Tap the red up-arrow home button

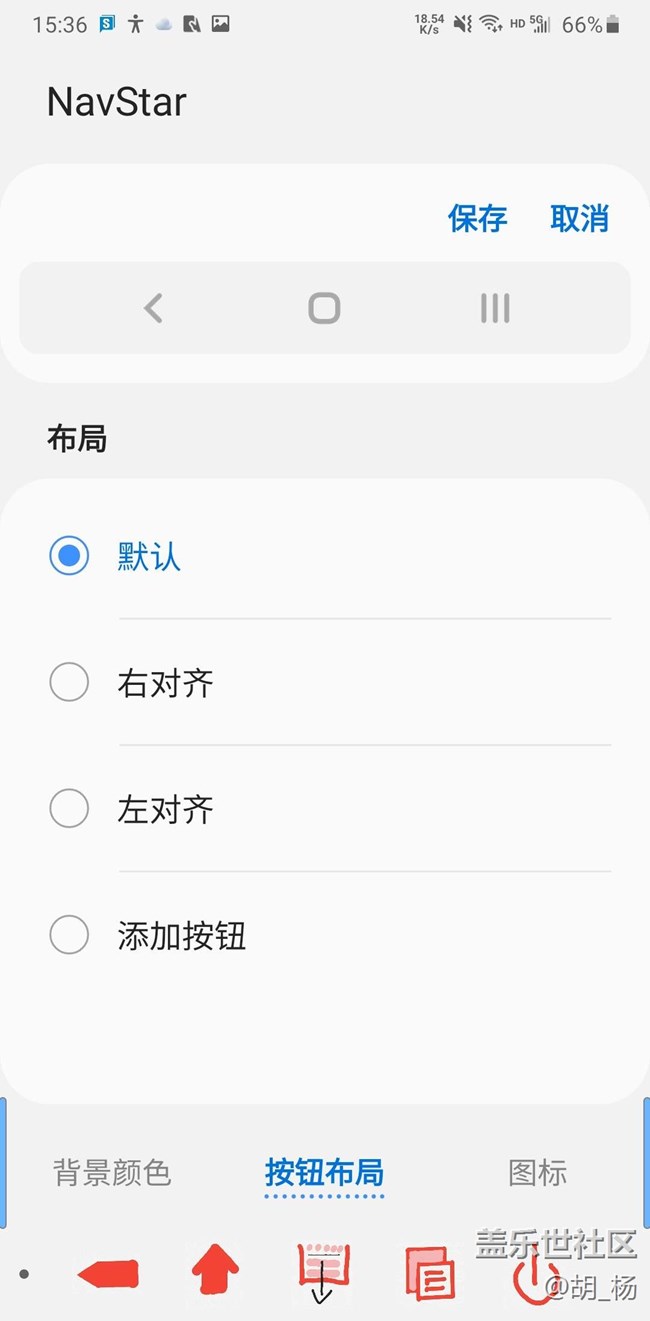point(215,1271)
